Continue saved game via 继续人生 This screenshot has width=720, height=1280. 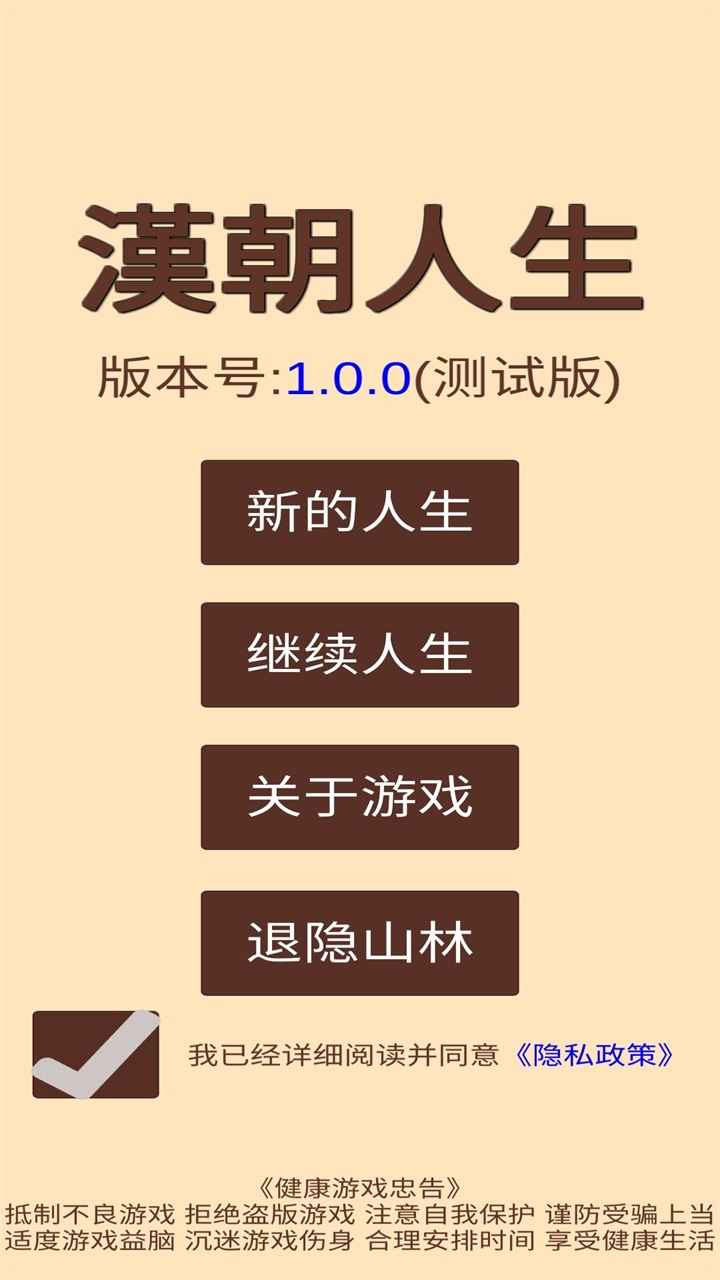click(x=360, y=655)
